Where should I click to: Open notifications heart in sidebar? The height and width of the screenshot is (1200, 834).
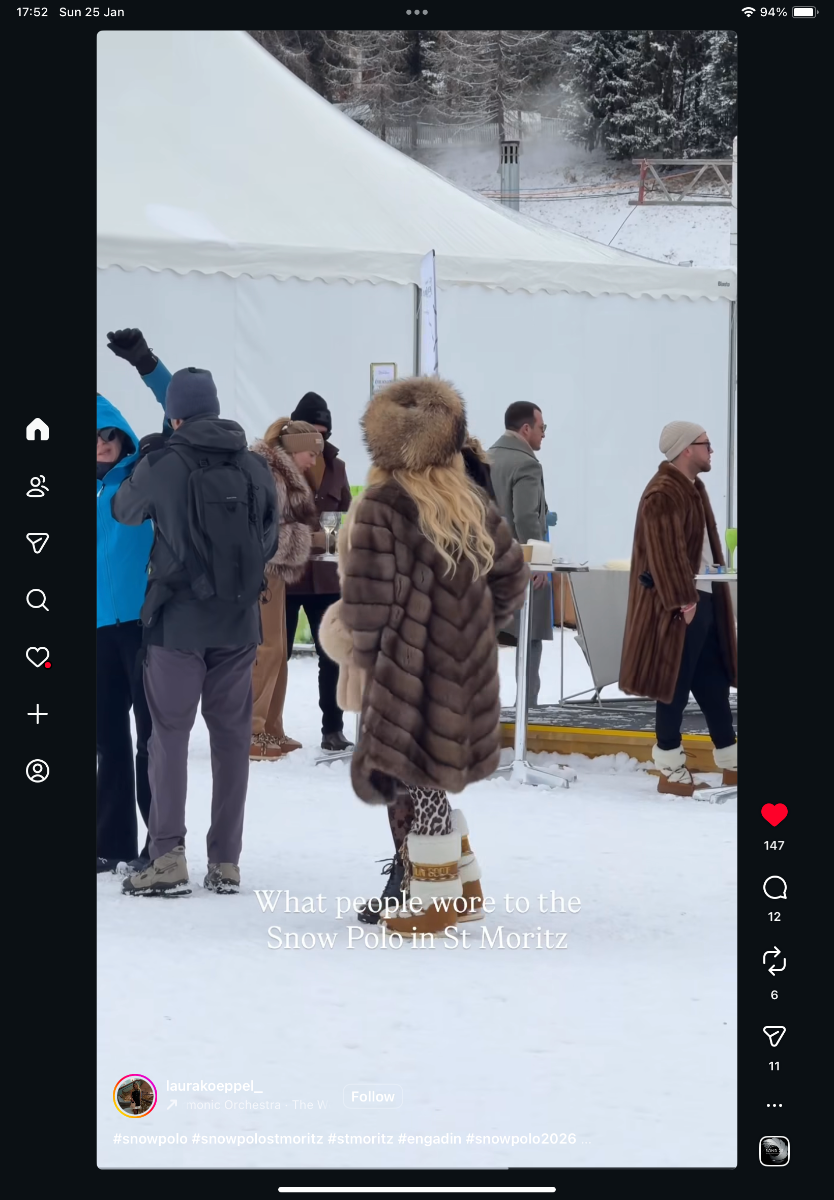coord(37,657)
